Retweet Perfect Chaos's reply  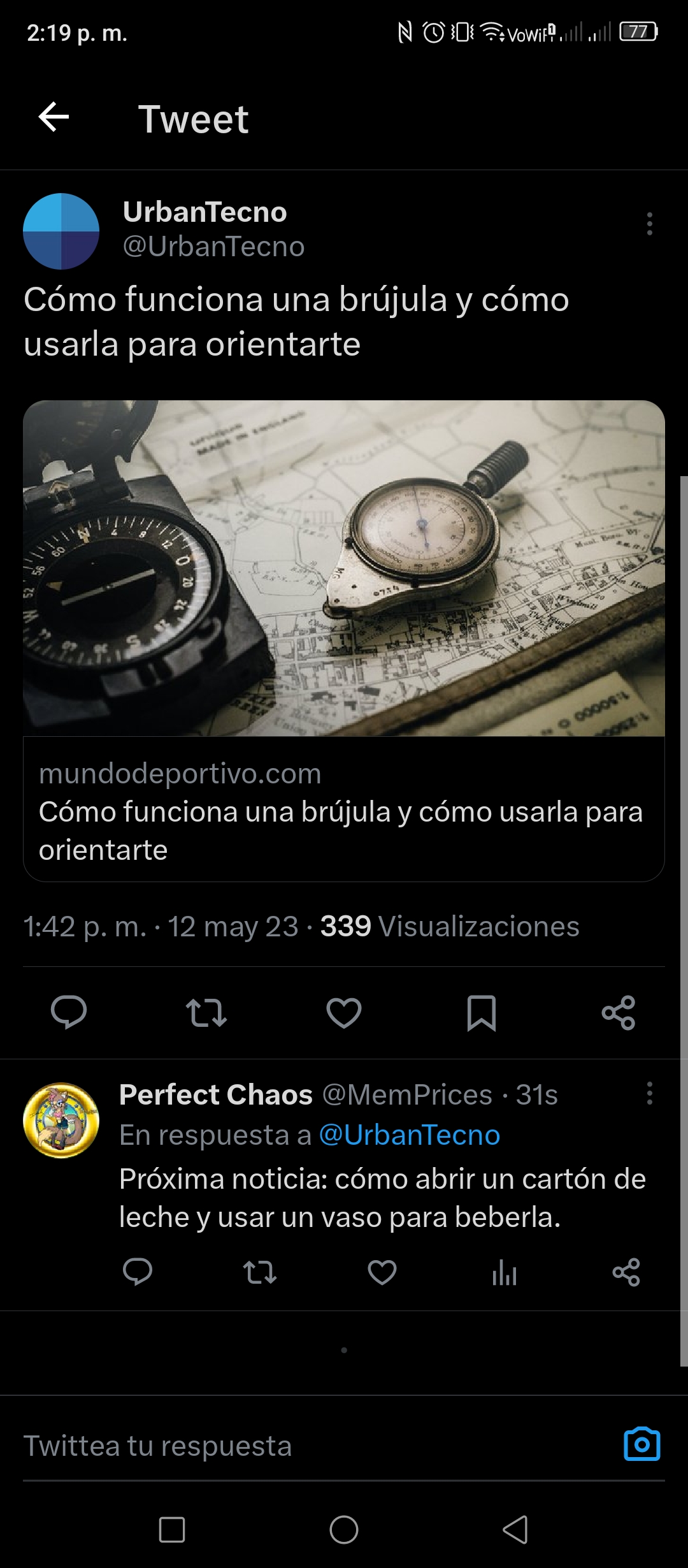tap(260, 1272)
